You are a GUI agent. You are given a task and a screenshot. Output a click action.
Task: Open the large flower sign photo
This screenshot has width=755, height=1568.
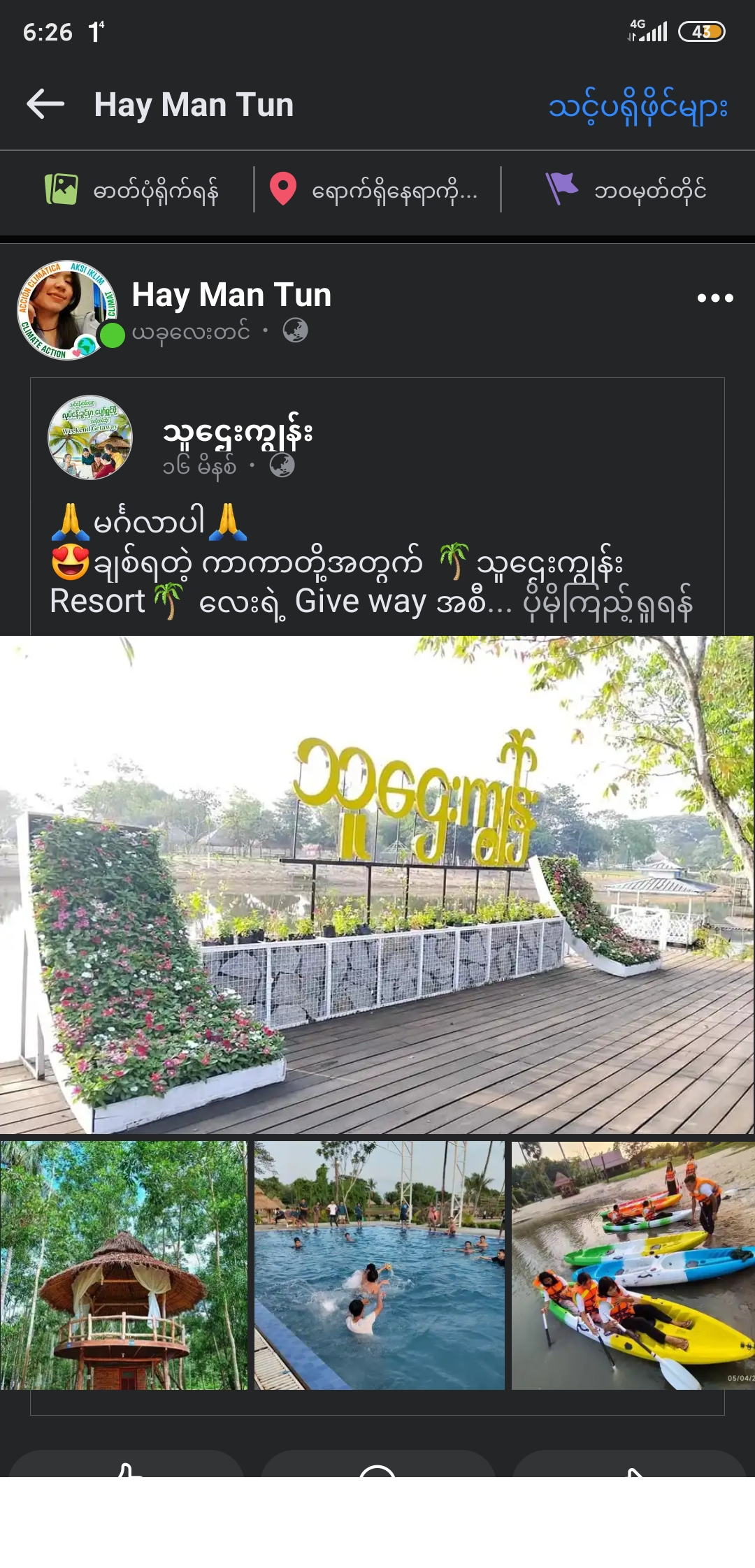(377, 884)
